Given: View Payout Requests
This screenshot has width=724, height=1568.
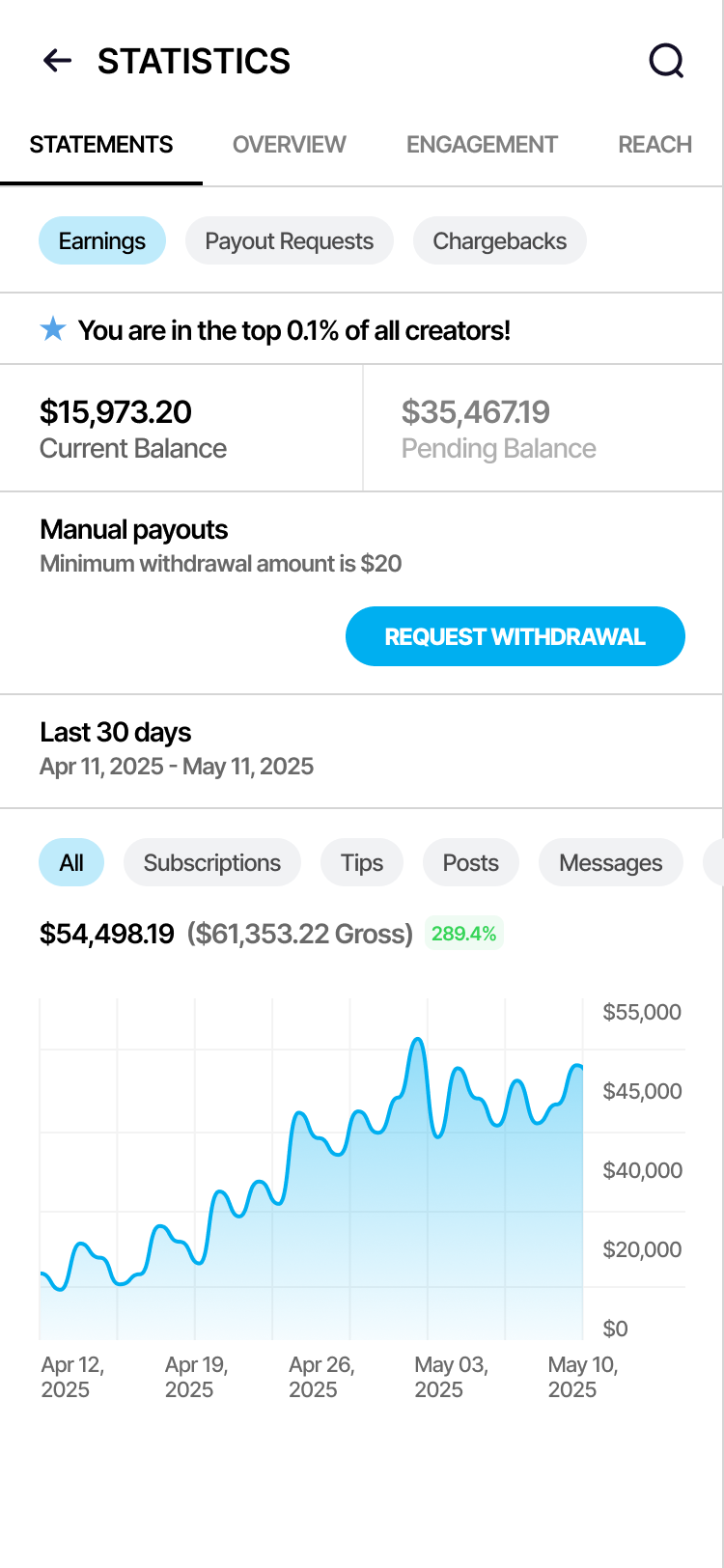Looking at the screenshot, I should tap(289, 241).
